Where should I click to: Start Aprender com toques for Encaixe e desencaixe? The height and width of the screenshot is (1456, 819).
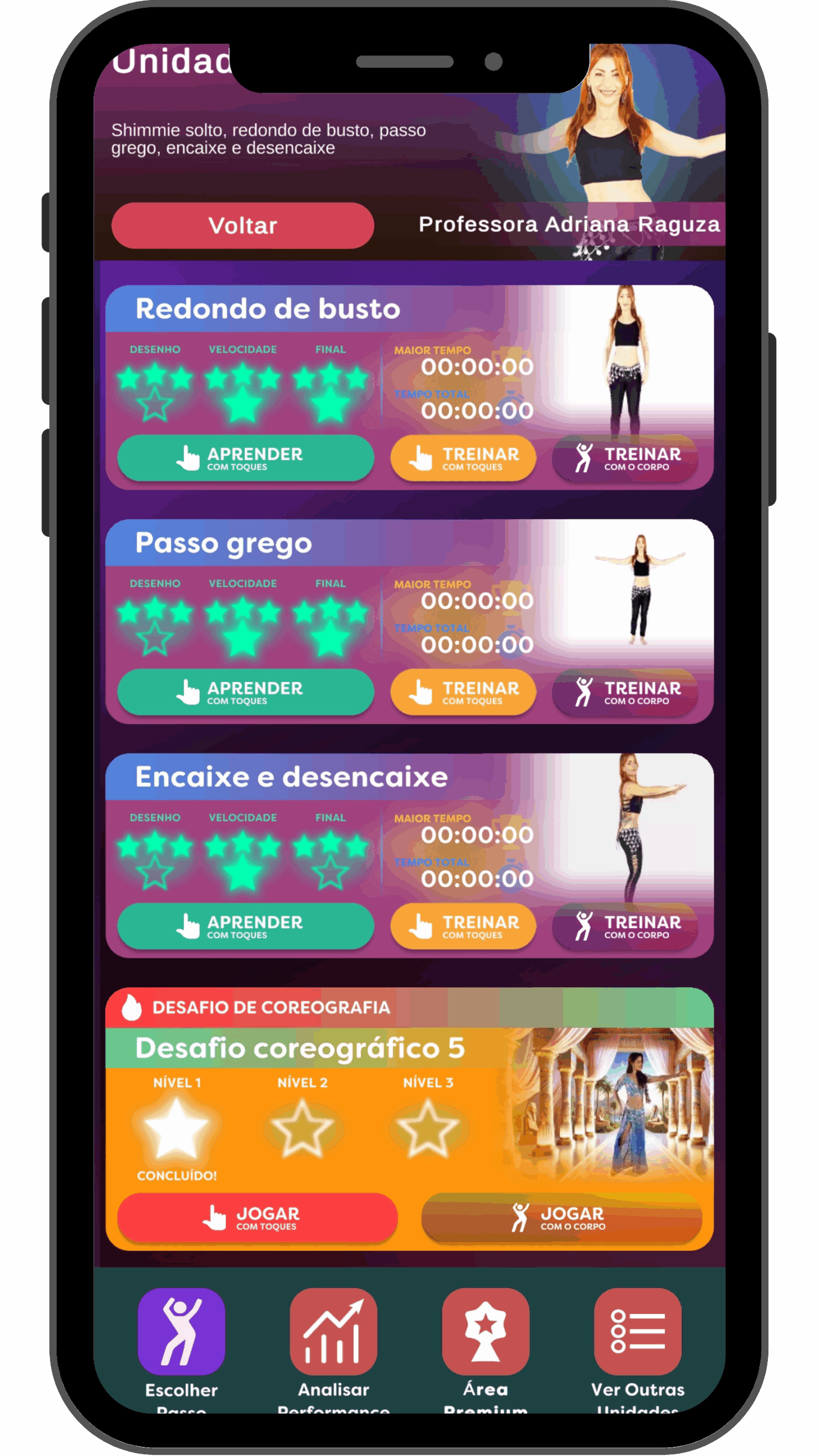tap(245, 926)
